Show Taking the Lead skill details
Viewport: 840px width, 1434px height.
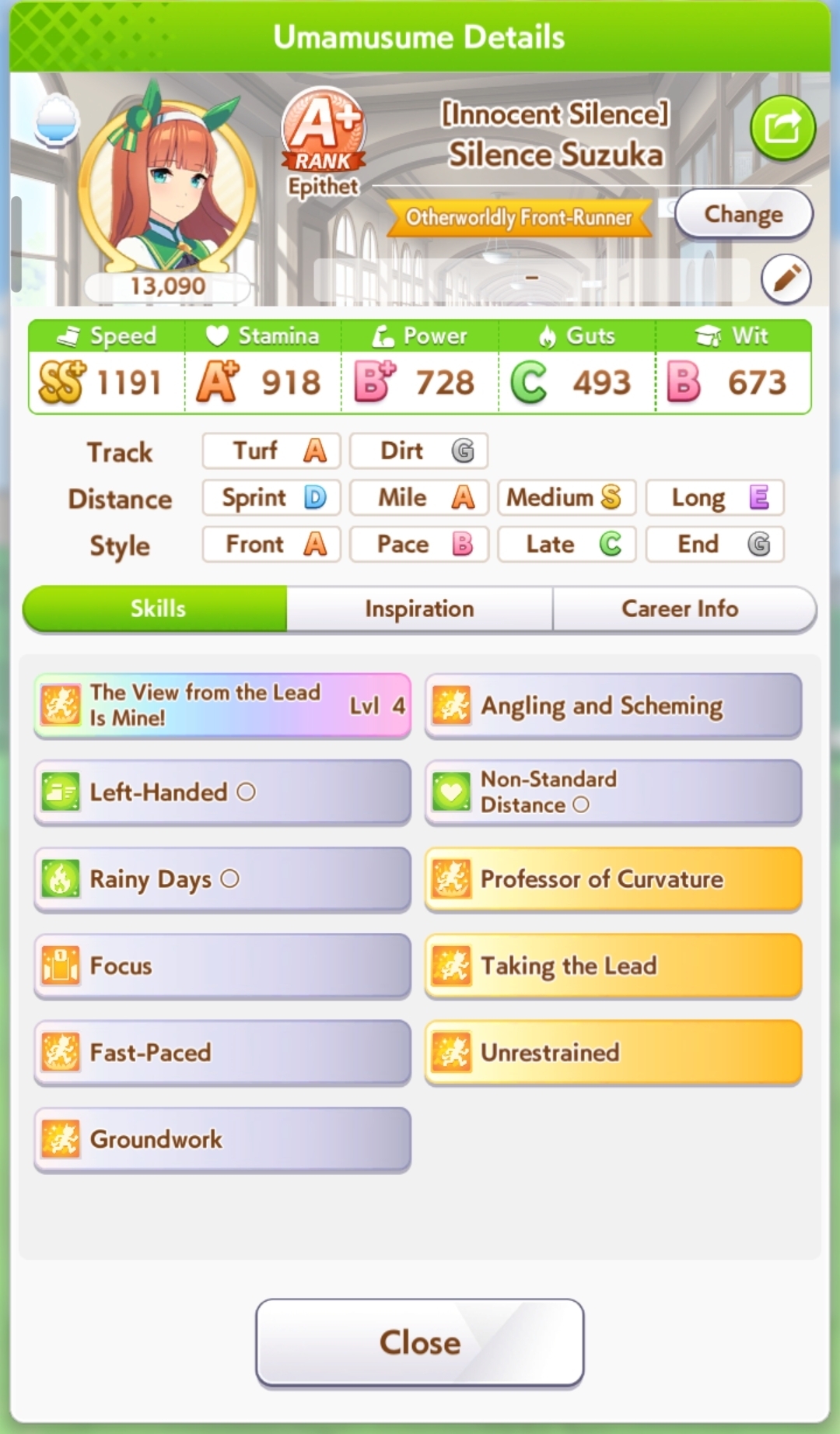[613, 966]
